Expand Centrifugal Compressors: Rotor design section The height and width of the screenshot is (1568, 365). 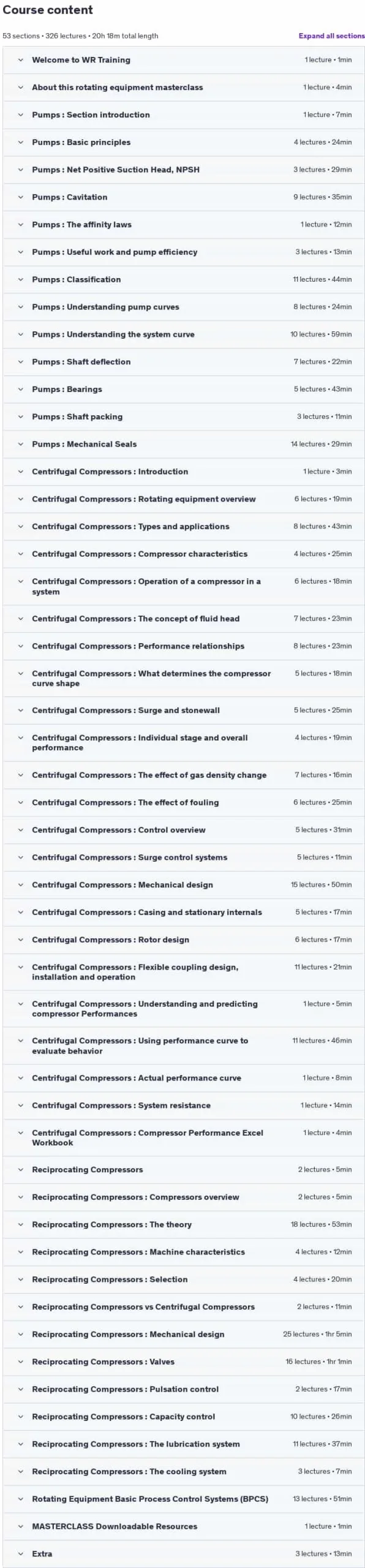pyautogui.click(x=183, y=940)
